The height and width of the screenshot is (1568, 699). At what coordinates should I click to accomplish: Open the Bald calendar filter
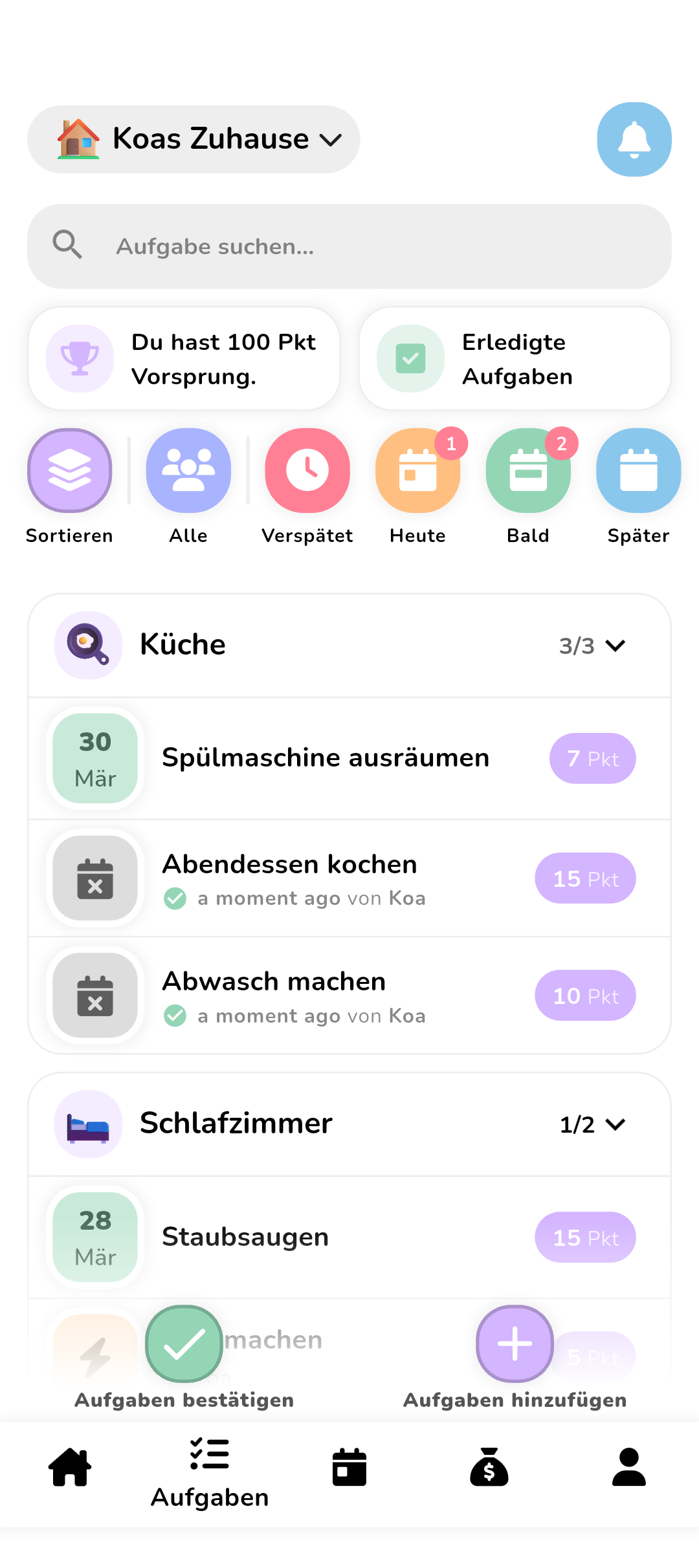coord(528,470)
